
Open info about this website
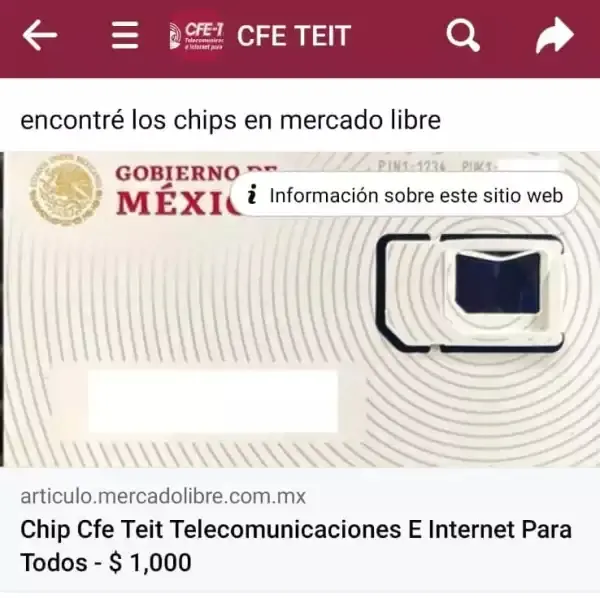pos(405,195)
